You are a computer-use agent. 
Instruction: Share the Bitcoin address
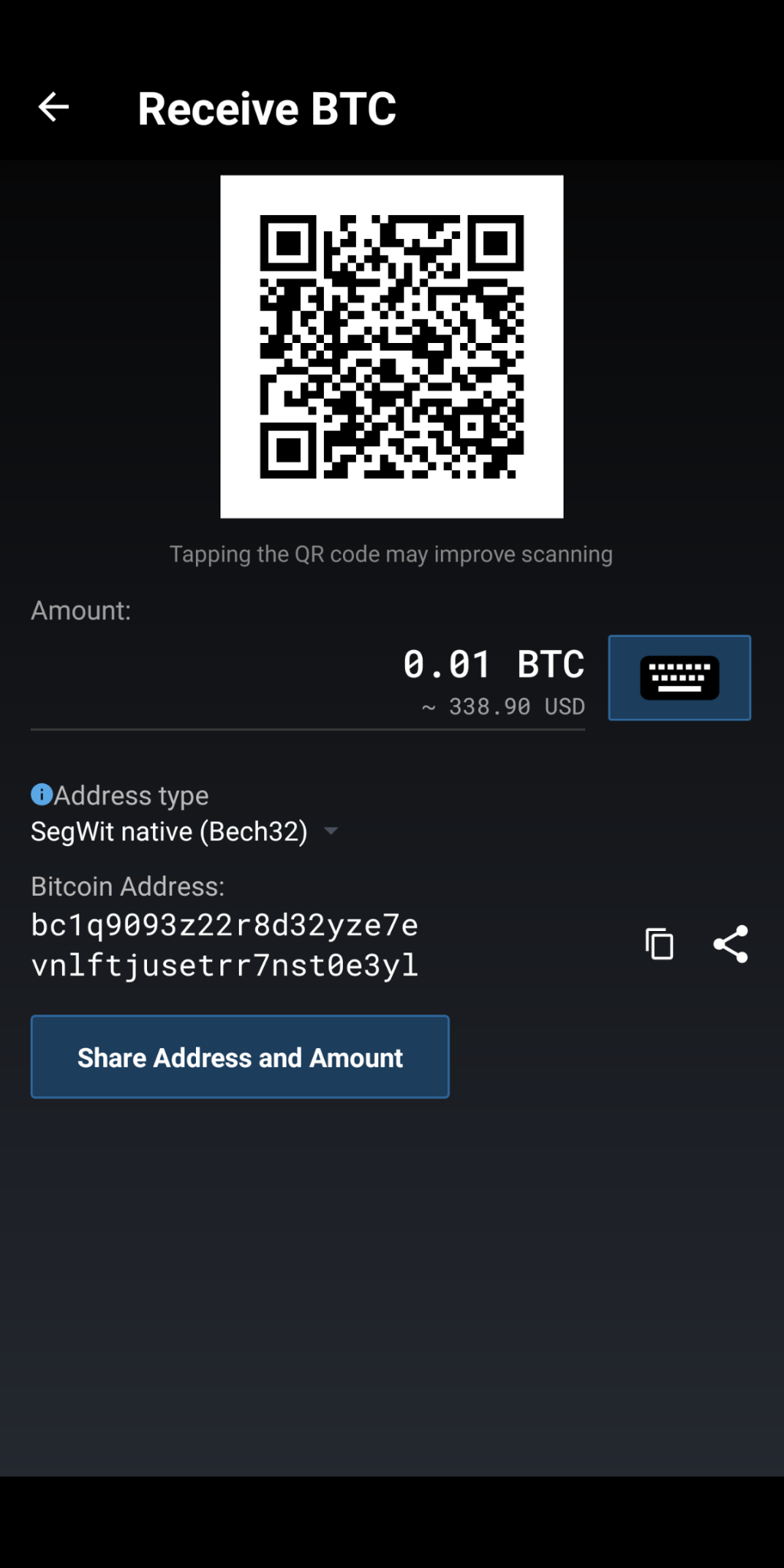click(x=730, y=944)
